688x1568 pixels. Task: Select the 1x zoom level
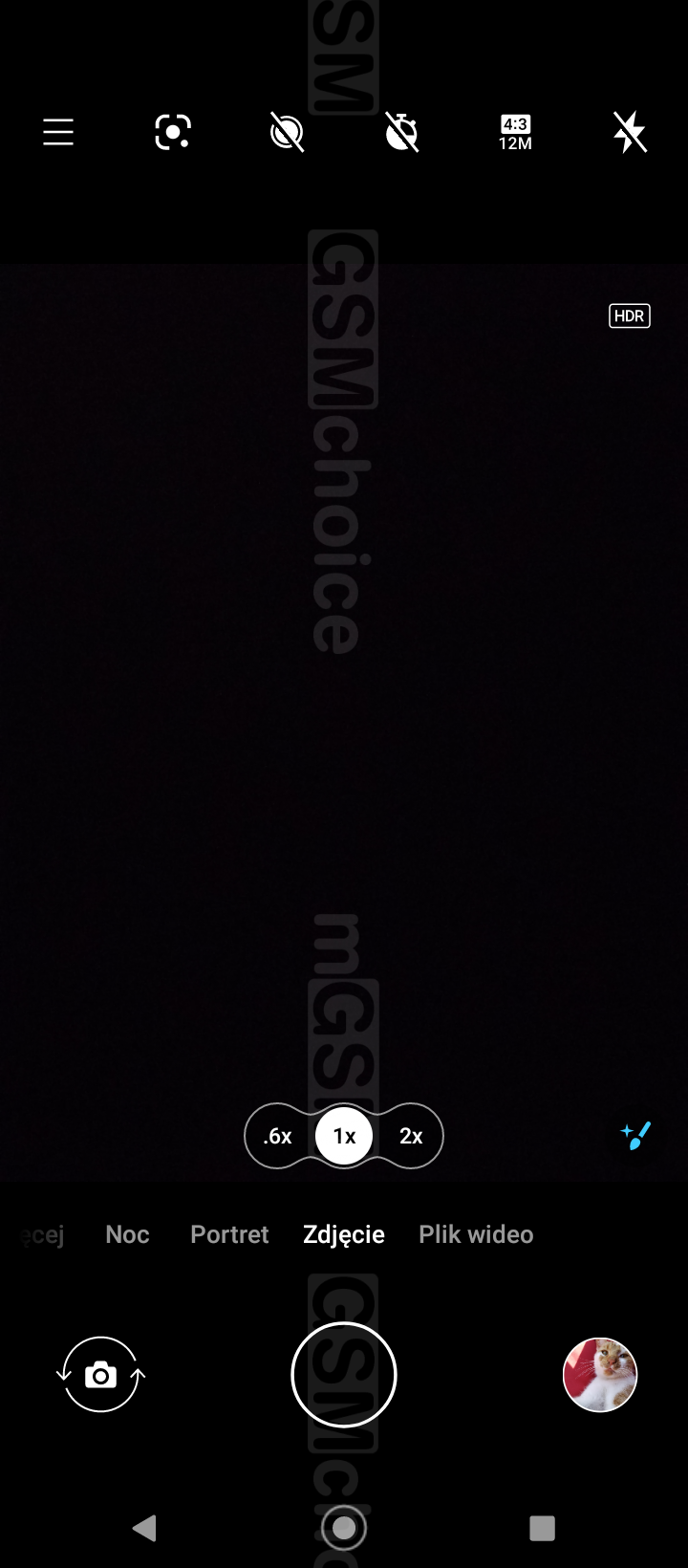(344, 1136)
